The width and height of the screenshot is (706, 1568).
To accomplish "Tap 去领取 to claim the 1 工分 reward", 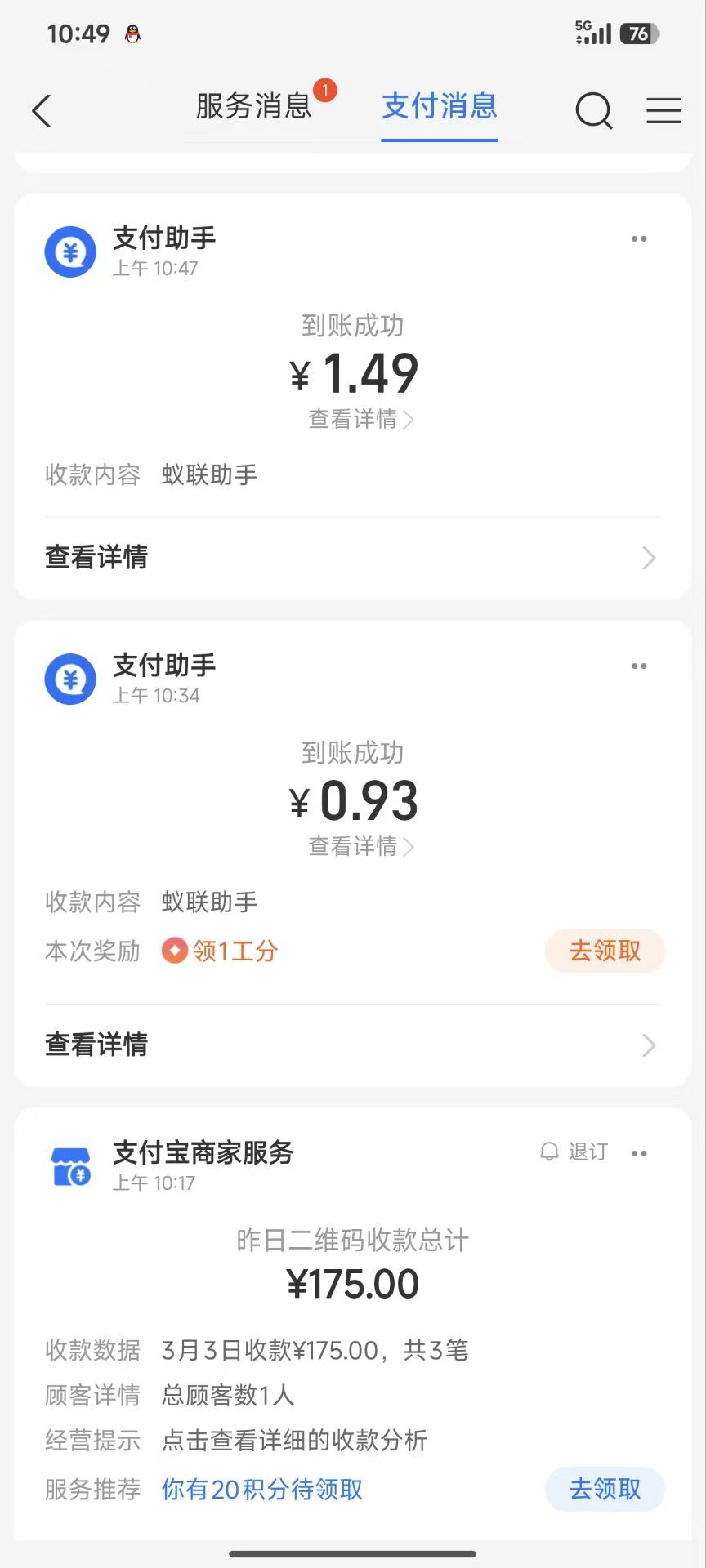I will pyautogui.click(x=604, y=951).
